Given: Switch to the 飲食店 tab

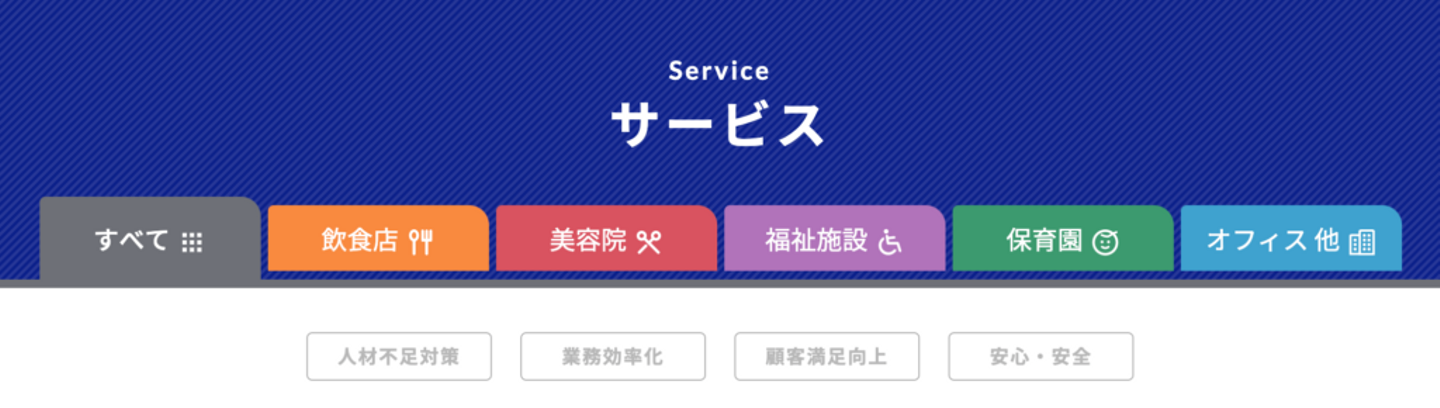Looking at the screenshot, I should tap(378, 240).
